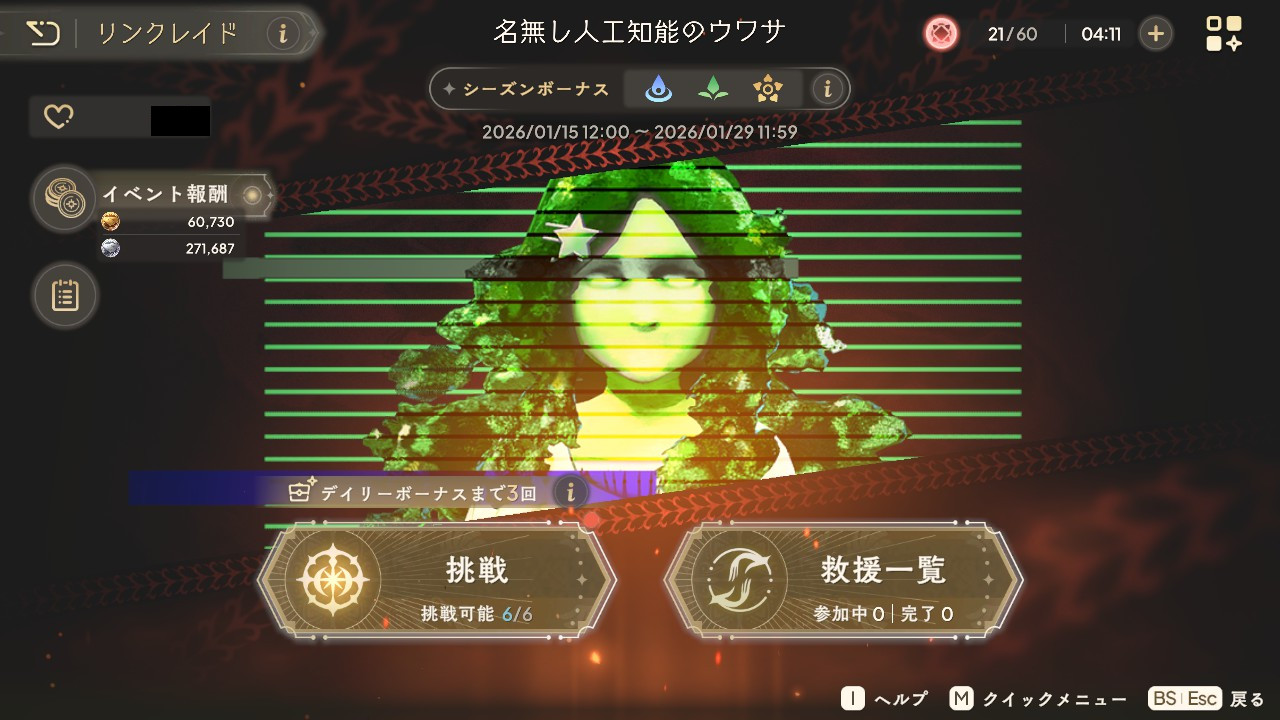Add stamina with the plus button
Viewport: 1280px width, 720px height.
[1155, 34]
